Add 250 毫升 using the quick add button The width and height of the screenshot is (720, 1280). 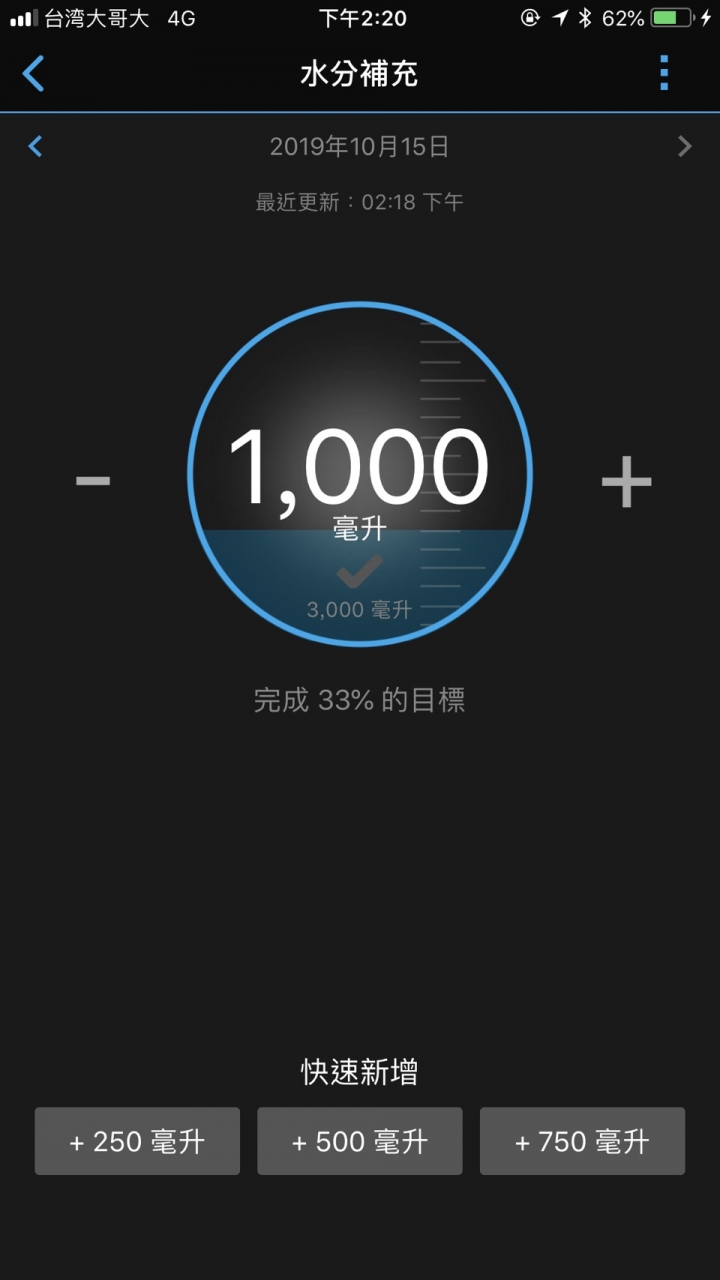(137, 1141)
